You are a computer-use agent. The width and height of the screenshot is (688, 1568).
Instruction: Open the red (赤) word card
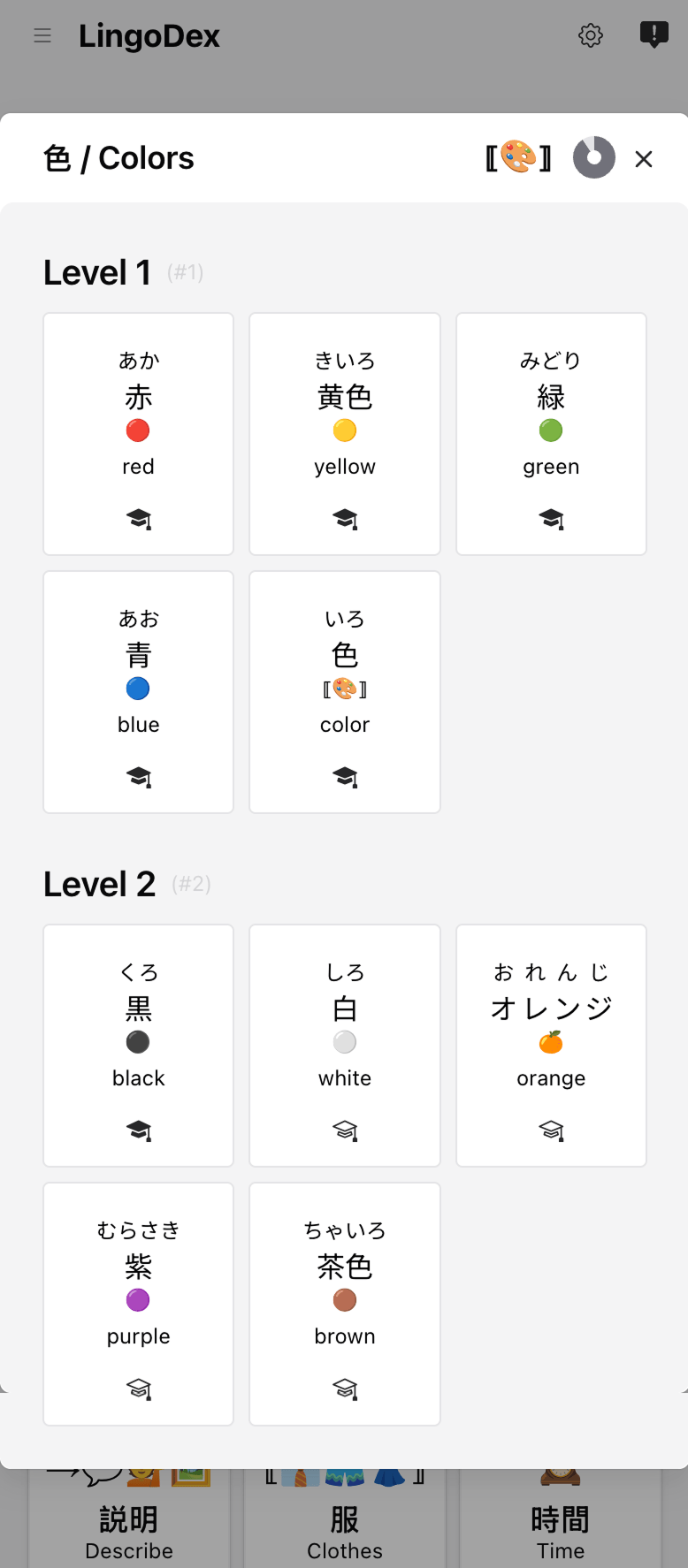[139, 415]
